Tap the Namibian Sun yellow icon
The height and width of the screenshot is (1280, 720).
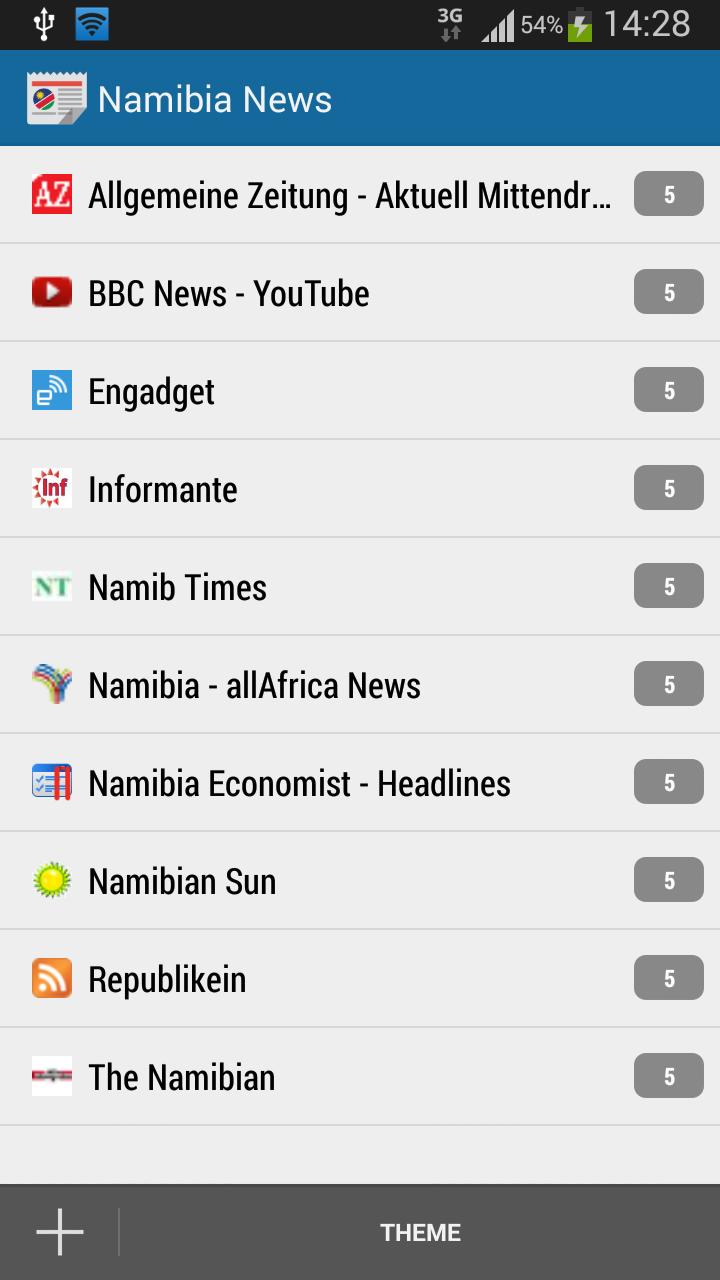[x=51, y=881]
